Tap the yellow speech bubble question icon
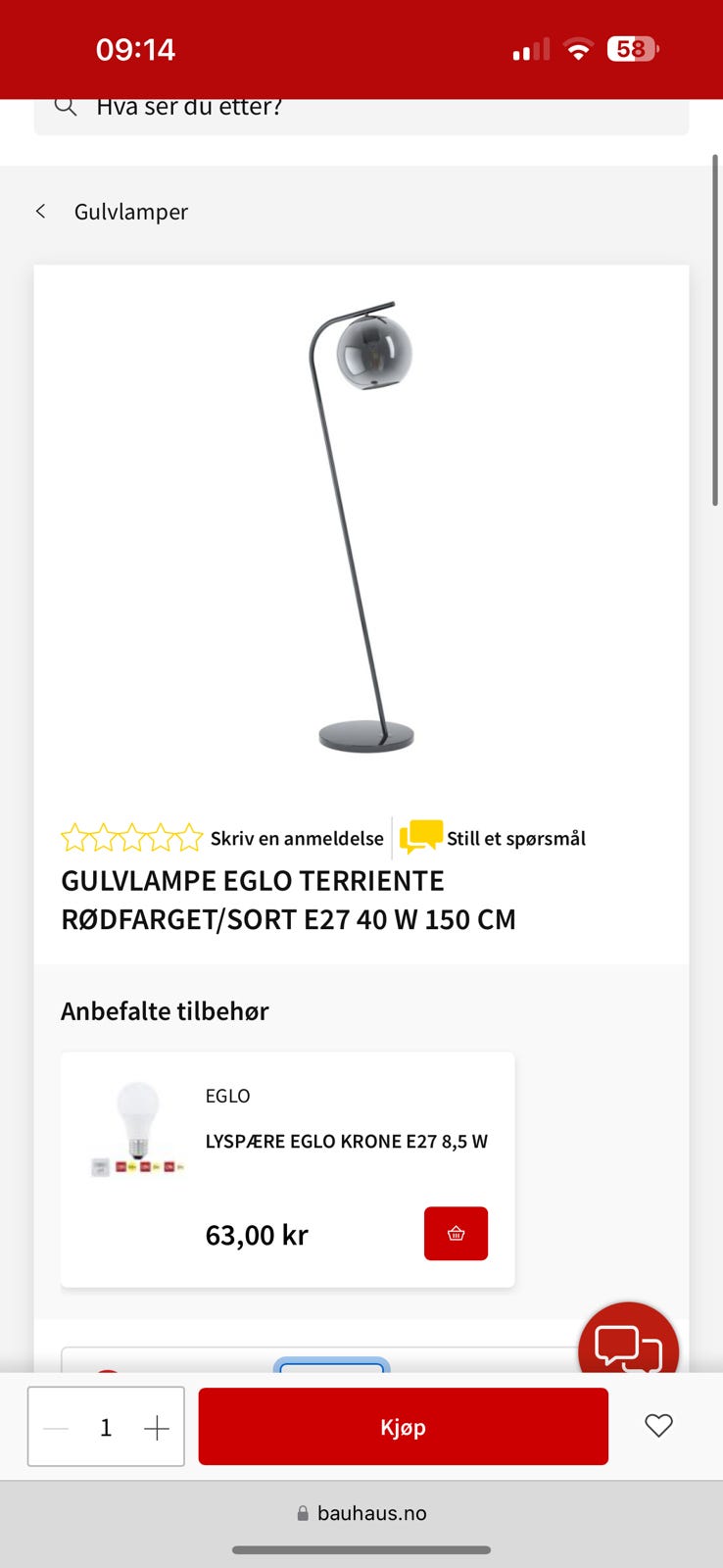Image resolution: width=723 pixels, height=1568 pixels. coord(420,836)
